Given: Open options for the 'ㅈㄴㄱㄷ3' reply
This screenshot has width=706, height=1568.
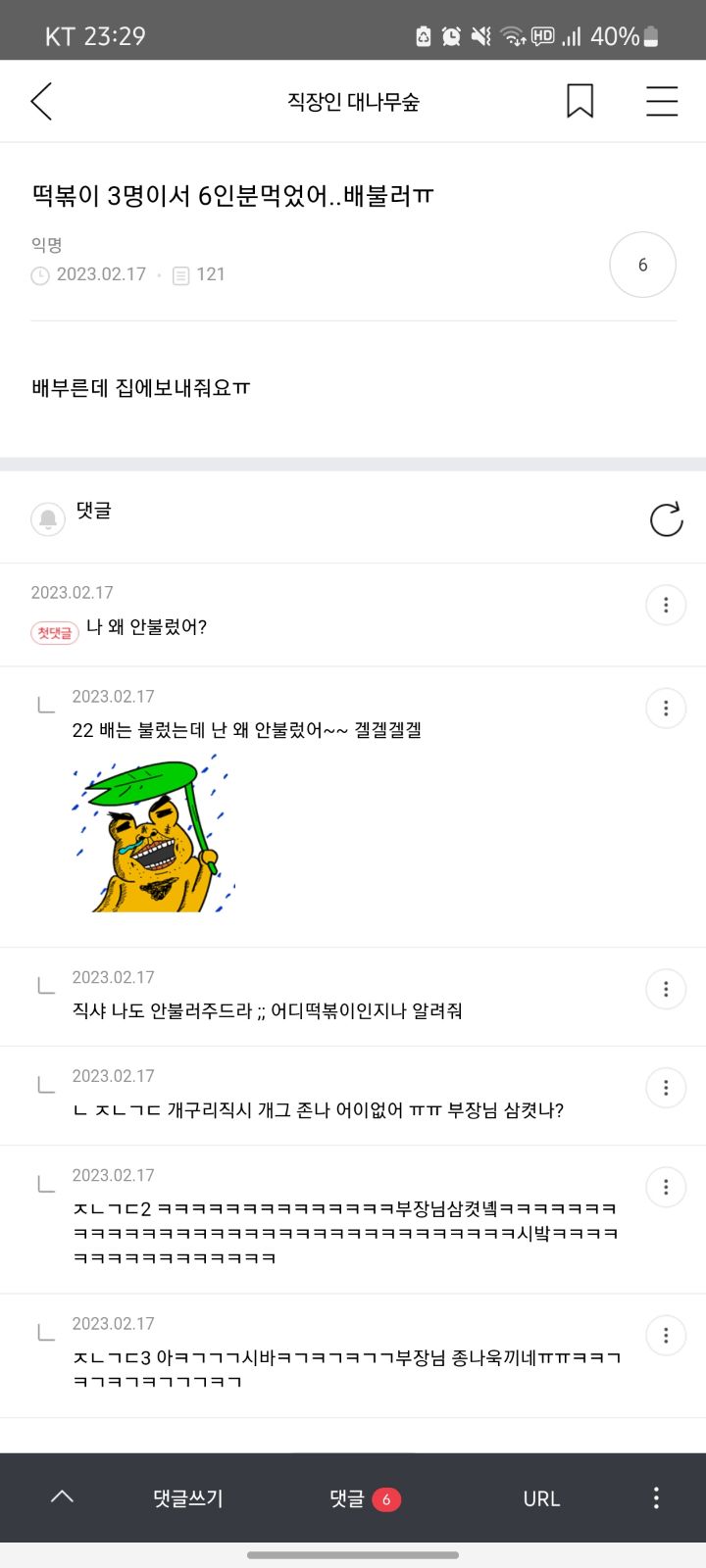Looking at the screenshot, I should [x=666, y=1335].
